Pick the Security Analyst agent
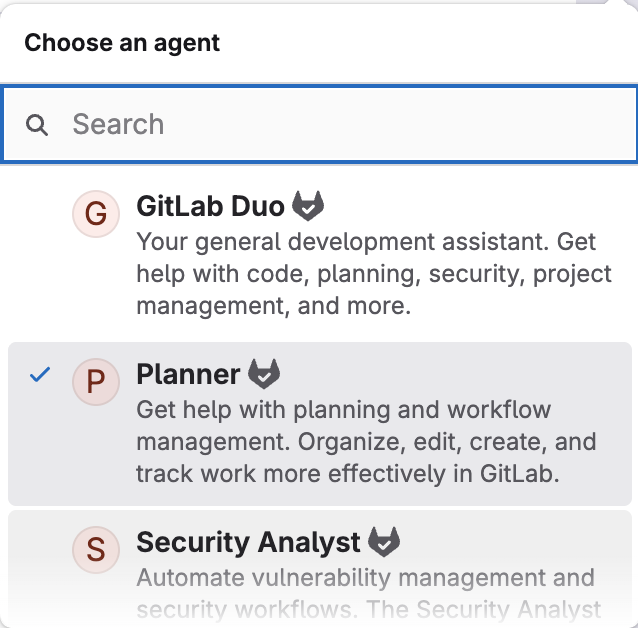Image resolution: width=638 pixels, height=628 pixels. pyautogui.click(x=320, y=570)
